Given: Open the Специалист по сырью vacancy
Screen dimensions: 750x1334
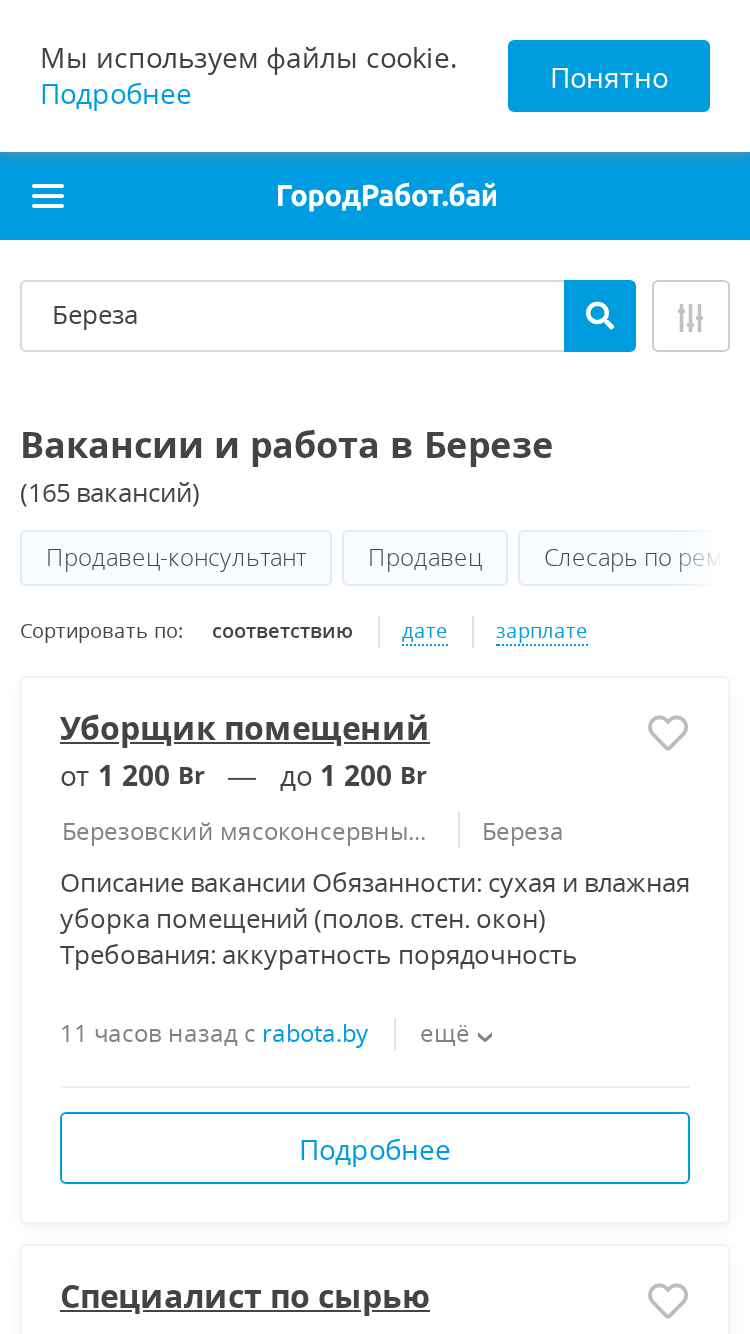Looking at the screenshot, I should [245, 1297].
